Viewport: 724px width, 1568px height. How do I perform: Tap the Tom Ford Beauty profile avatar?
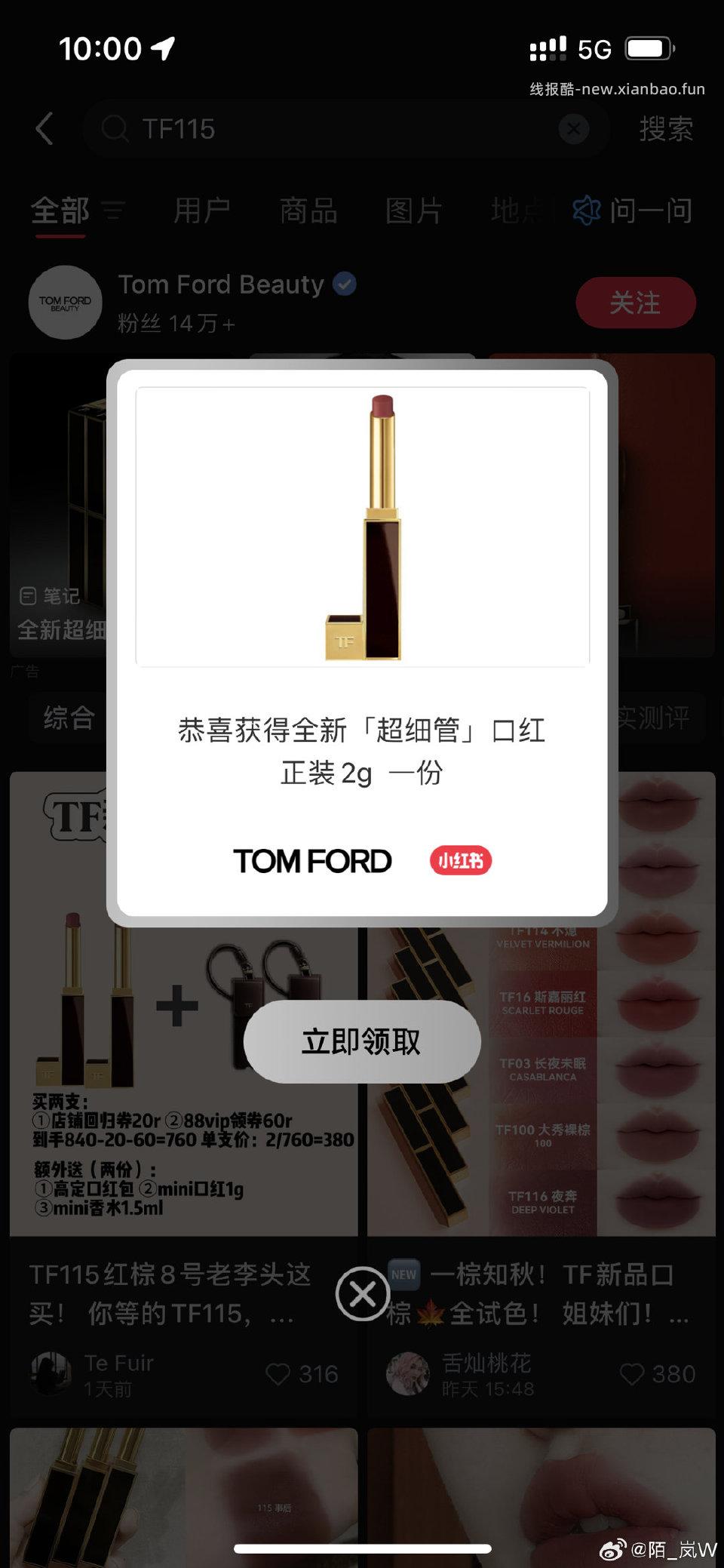pos(66,302)
